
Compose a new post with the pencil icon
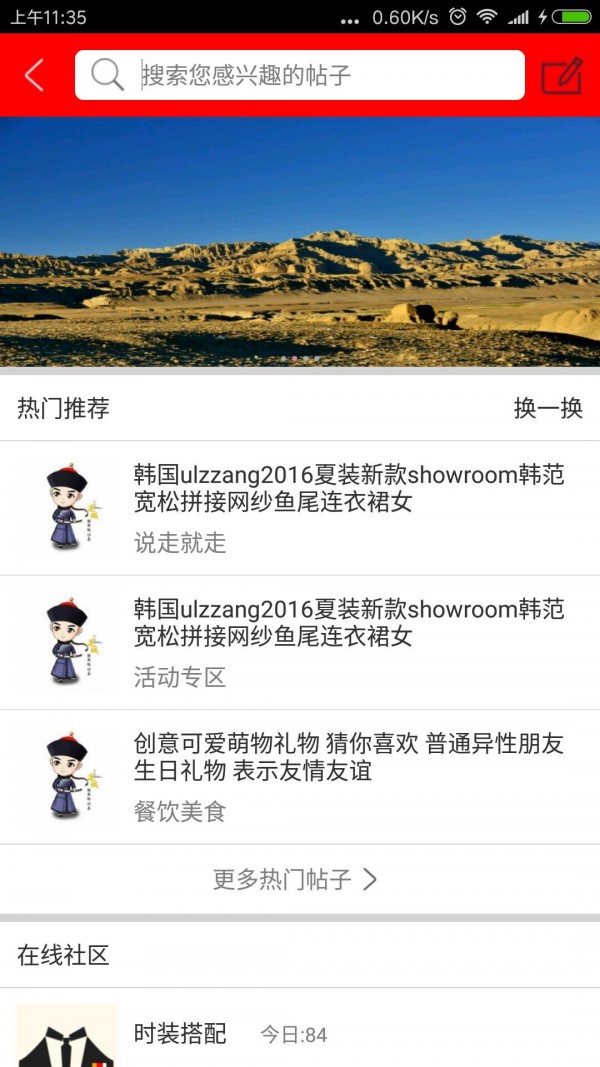tap(561, 76)
